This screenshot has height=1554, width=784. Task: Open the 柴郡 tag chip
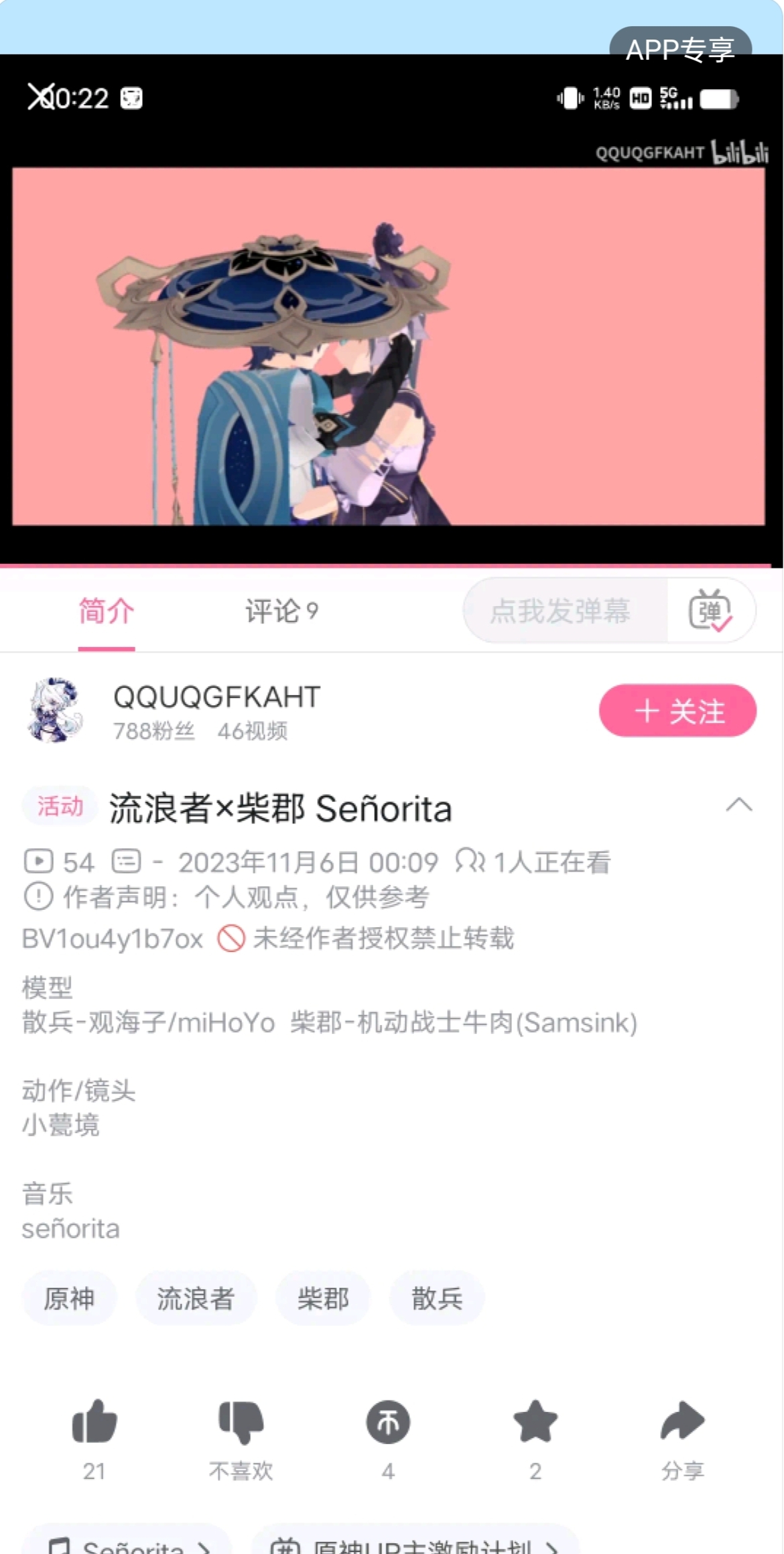pyautogui.click(x=323, y=1299)
